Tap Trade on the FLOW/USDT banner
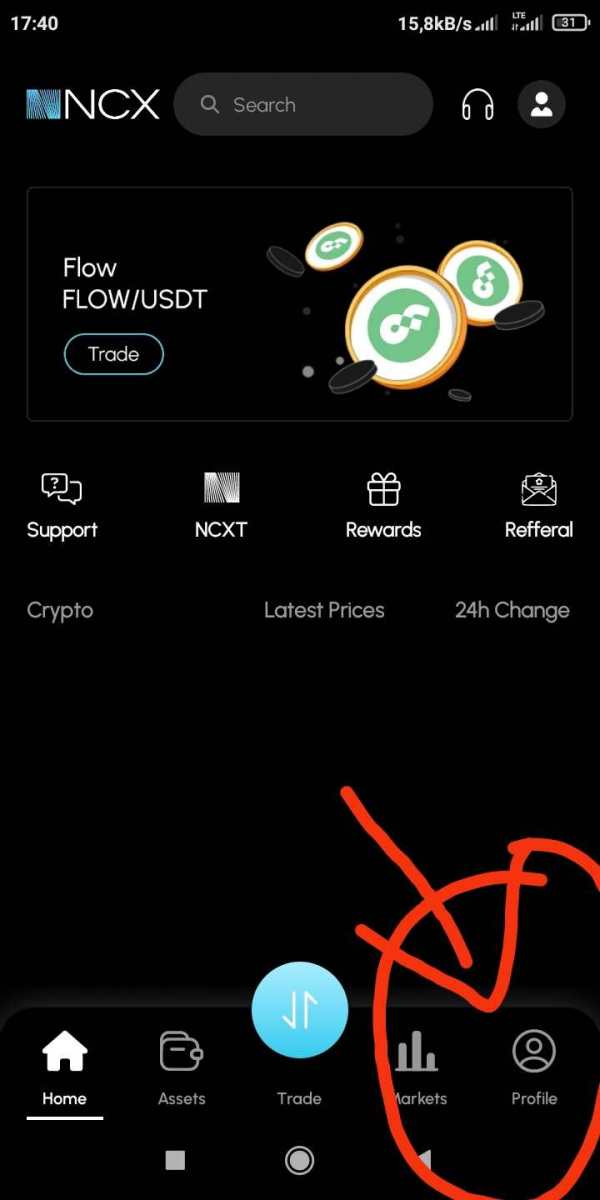This screenshot has width=600, height=1200. pyautogui.click(x=113, y=354)
